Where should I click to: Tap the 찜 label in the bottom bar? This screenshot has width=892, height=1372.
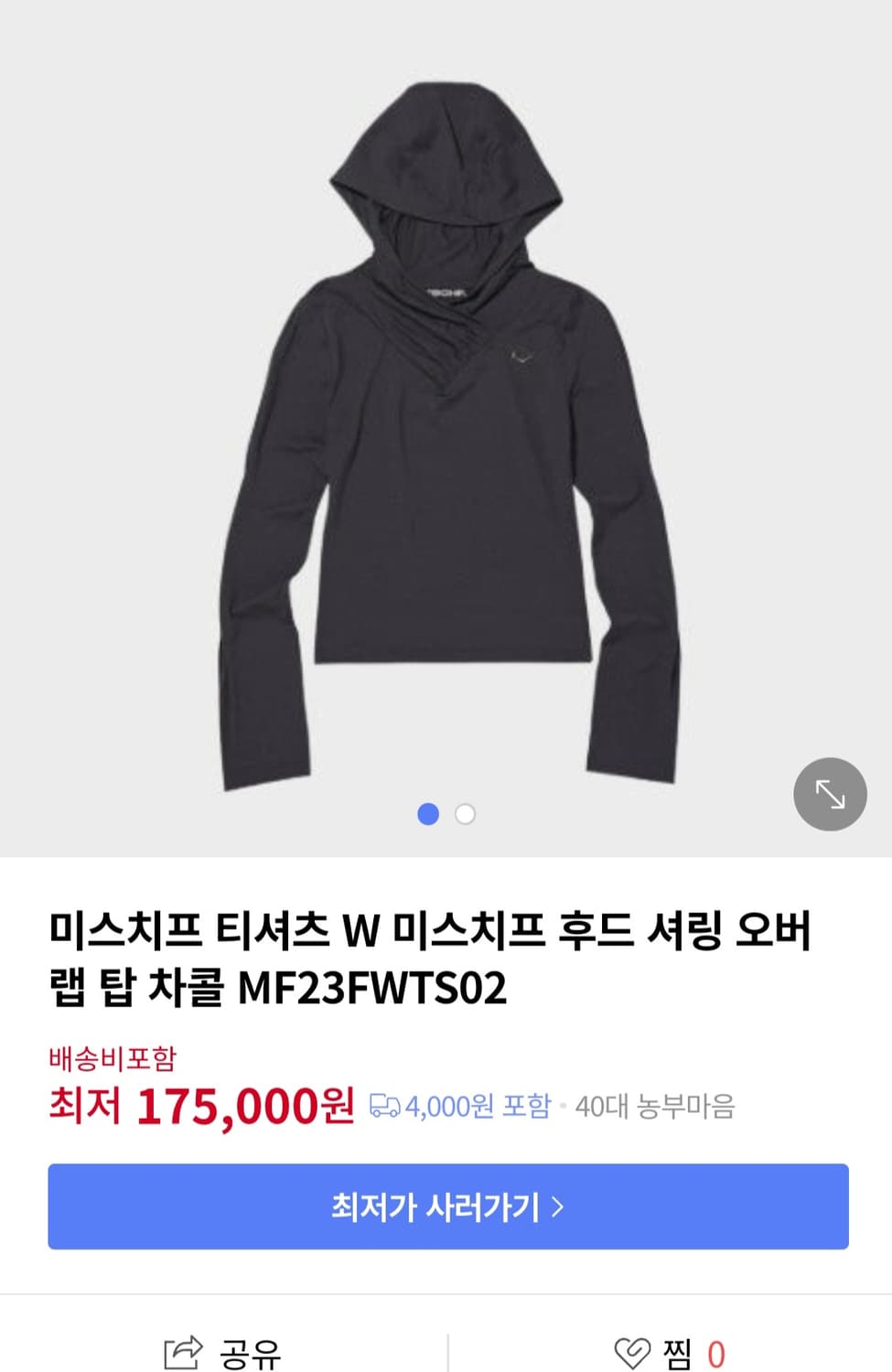[x=676, y=1351]
